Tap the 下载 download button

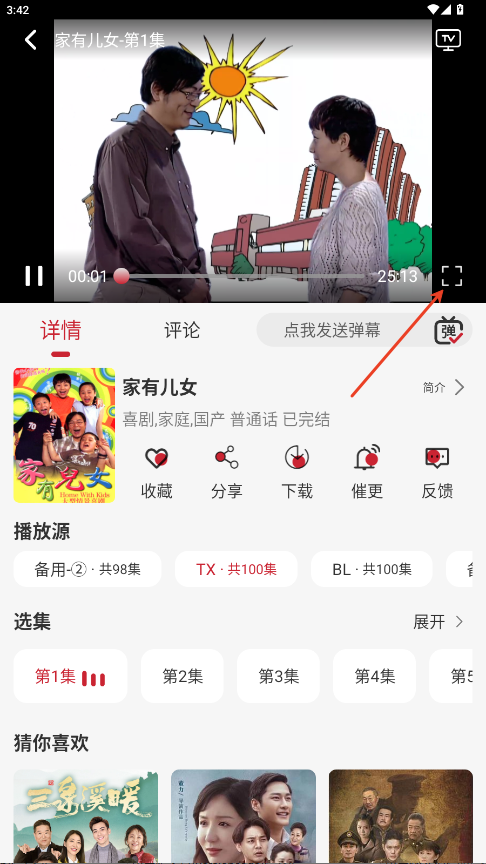tap(297, 472)
